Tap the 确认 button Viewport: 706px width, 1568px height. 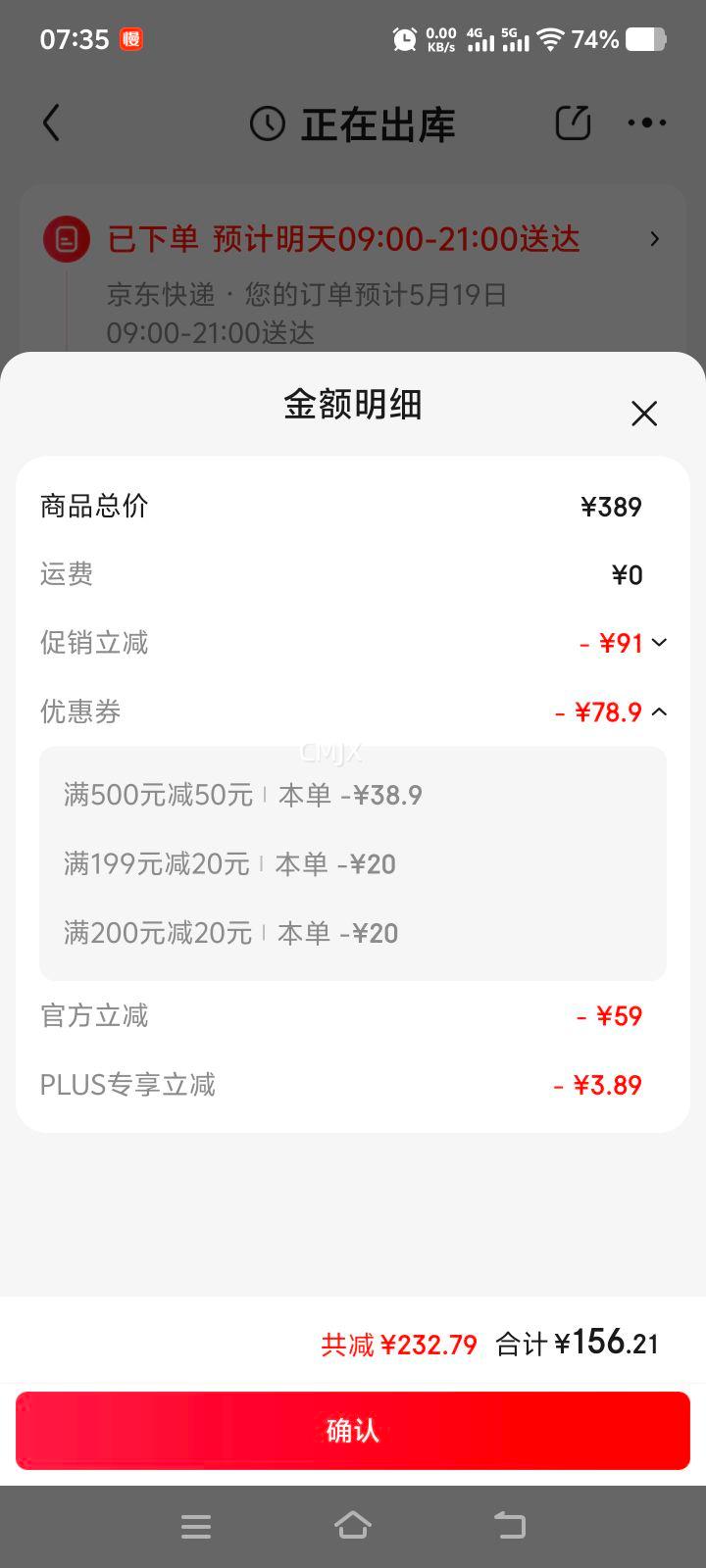coord(353,1431)
